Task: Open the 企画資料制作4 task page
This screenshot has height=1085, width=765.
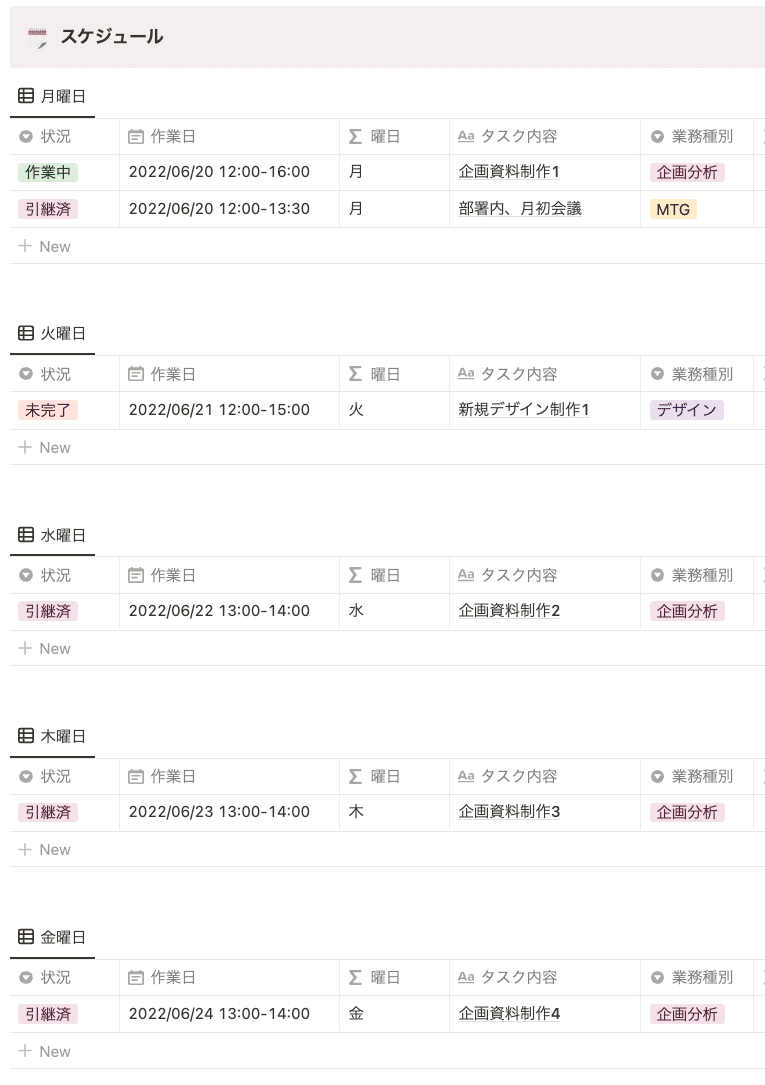Action: [509, 1014]
